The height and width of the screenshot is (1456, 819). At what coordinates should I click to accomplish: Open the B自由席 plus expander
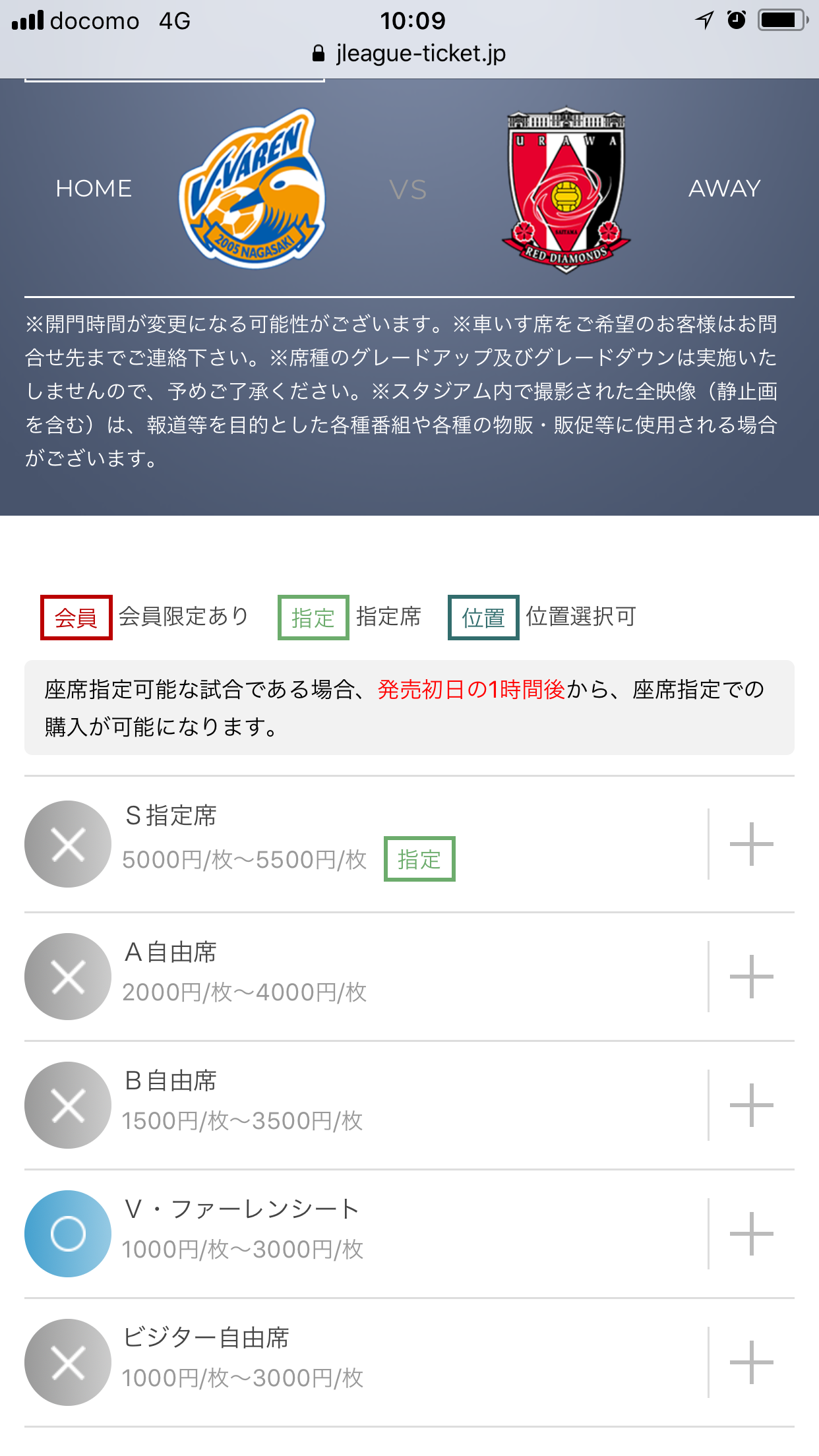tap(751, 1105)
